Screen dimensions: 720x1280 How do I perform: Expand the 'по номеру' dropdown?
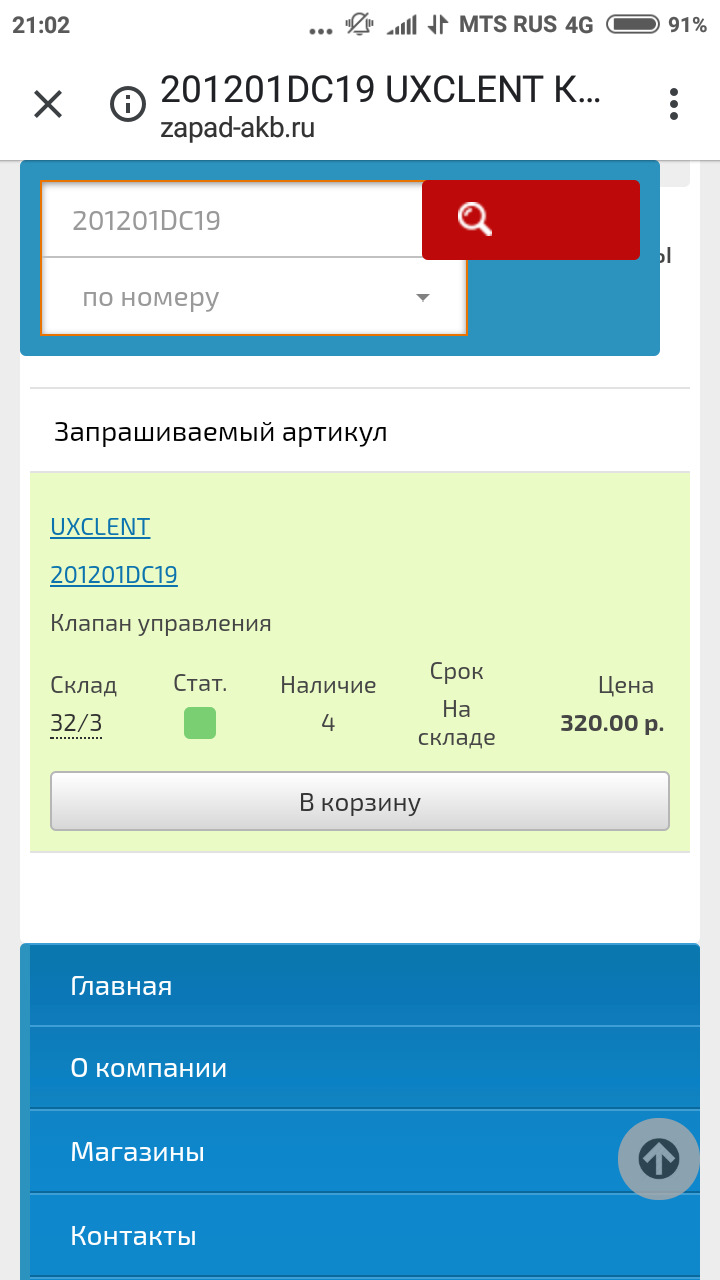[x=254, y=297]
